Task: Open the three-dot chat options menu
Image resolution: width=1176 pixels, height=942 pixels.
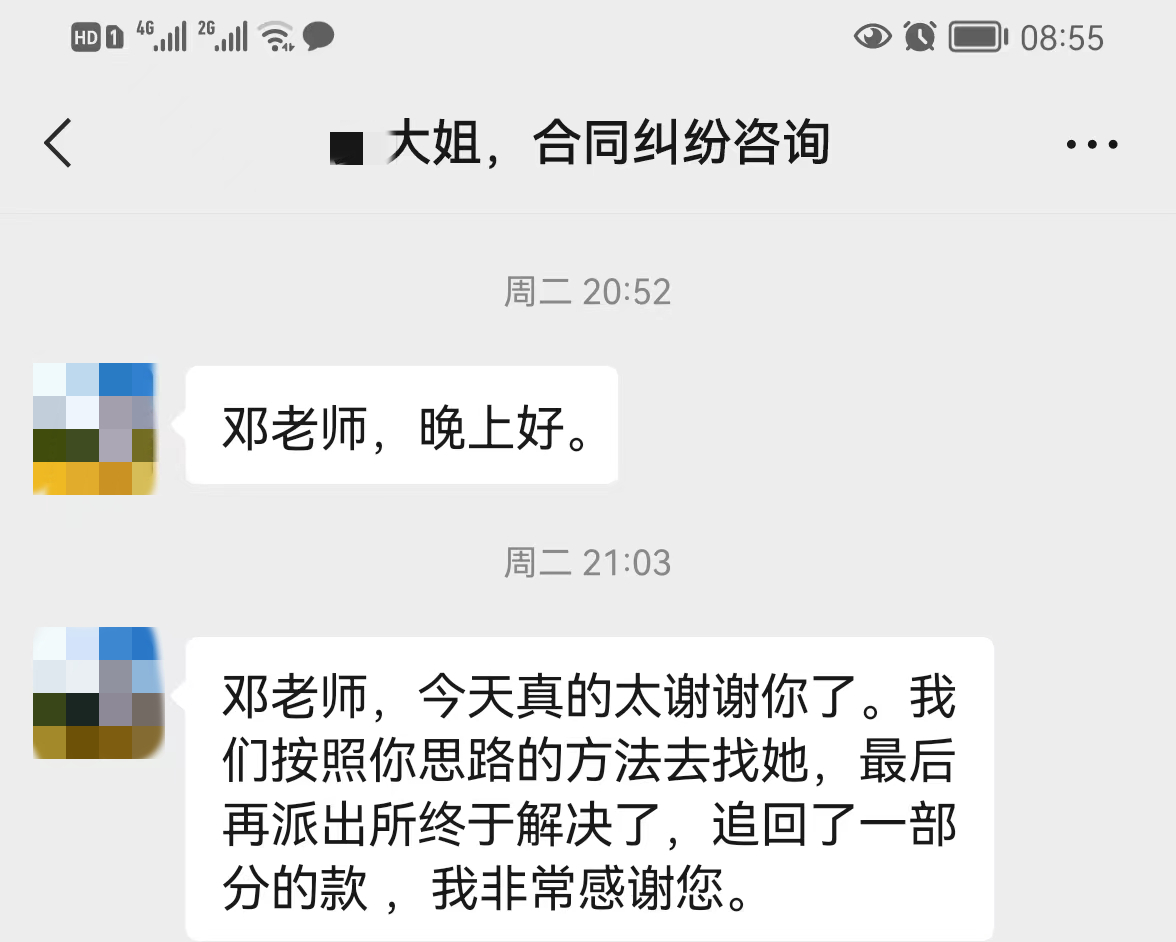Action: 1091,145
